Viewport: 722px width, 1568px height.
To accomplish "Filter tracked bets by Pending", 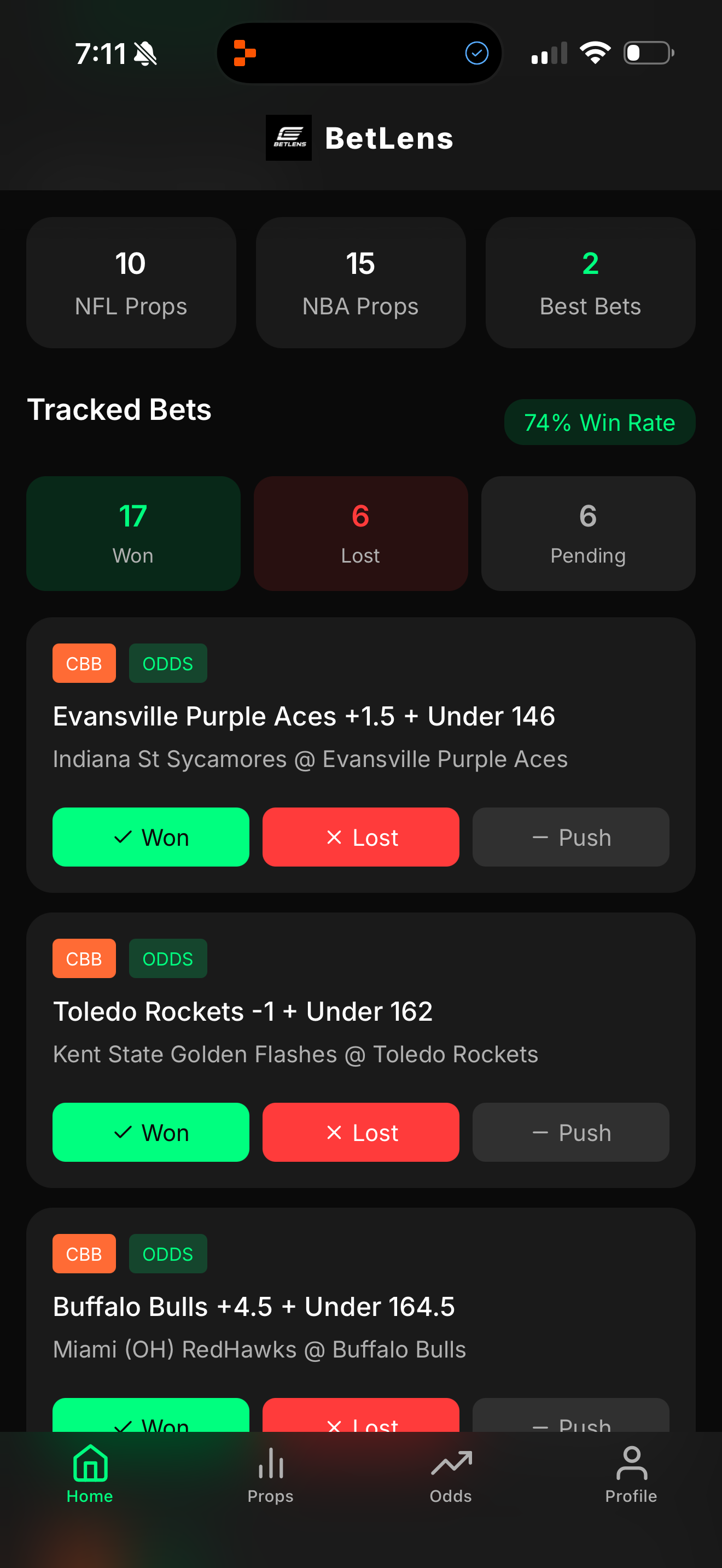I will [x=587, y=533].
